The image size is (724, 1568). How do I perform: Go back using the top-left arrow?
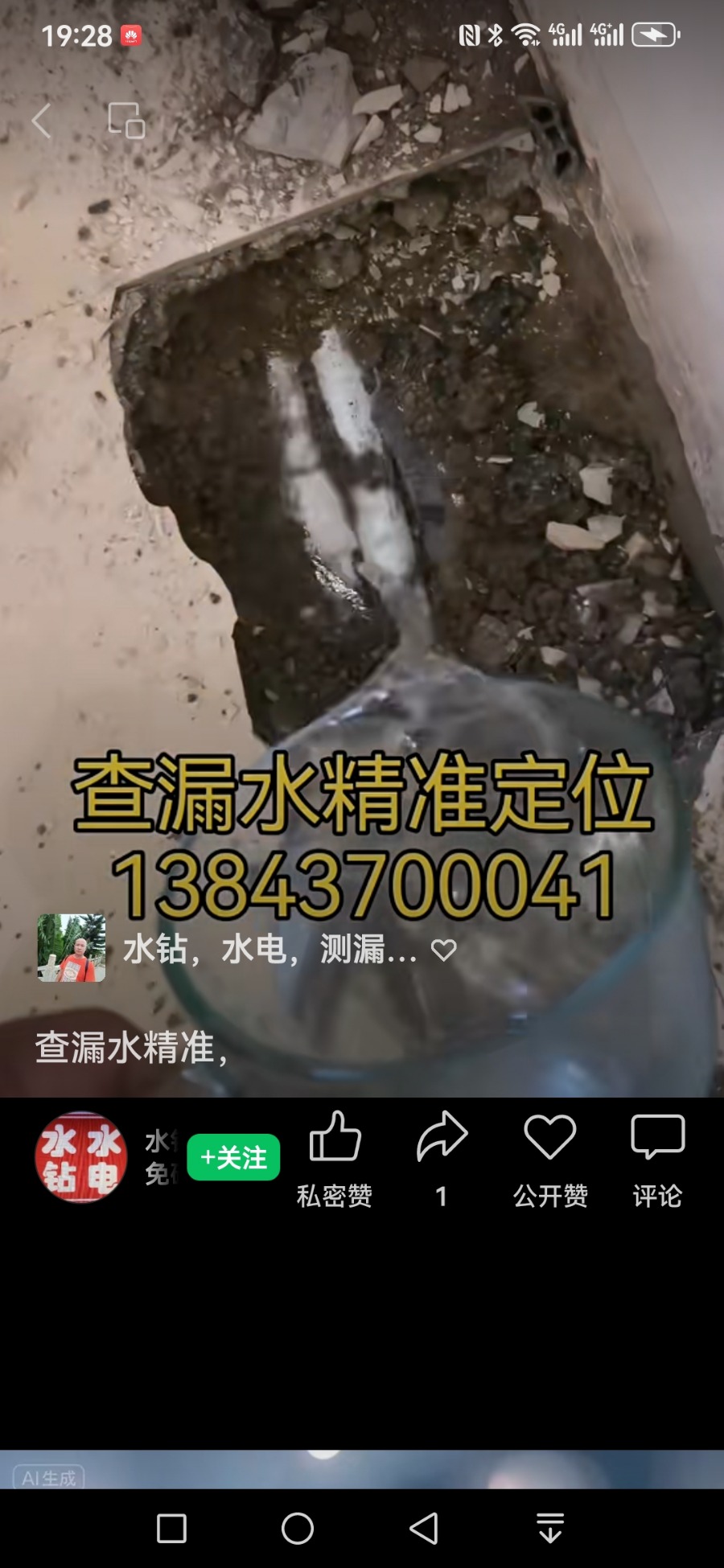42,121
